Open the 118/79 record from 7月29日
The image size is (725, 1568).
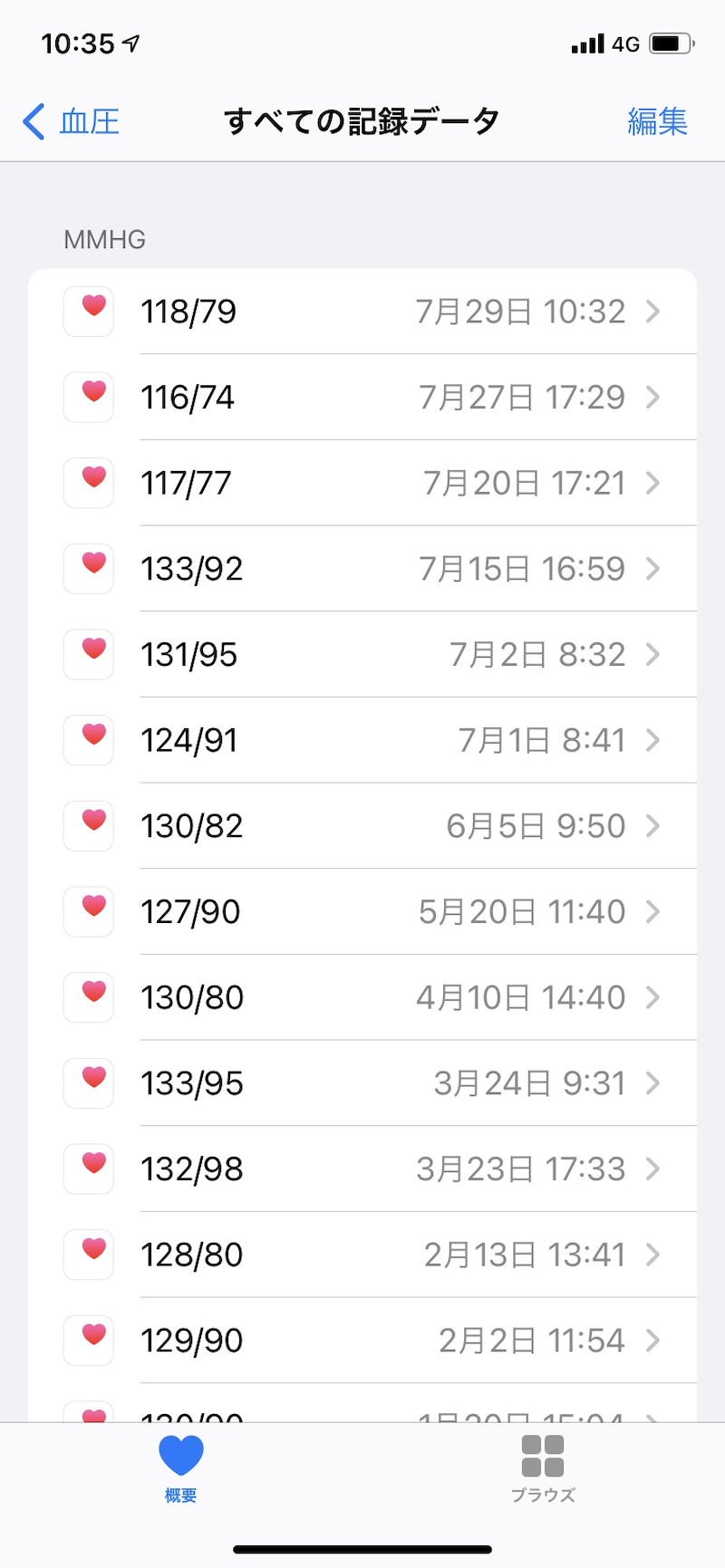(x=362, y=312)
